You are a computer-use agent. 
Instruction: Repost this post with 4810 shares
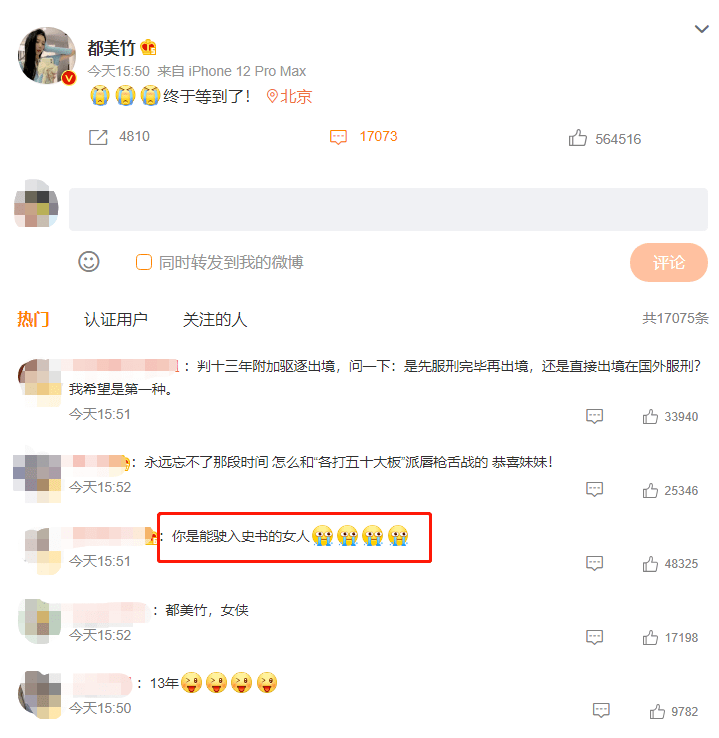coord(98,137)
